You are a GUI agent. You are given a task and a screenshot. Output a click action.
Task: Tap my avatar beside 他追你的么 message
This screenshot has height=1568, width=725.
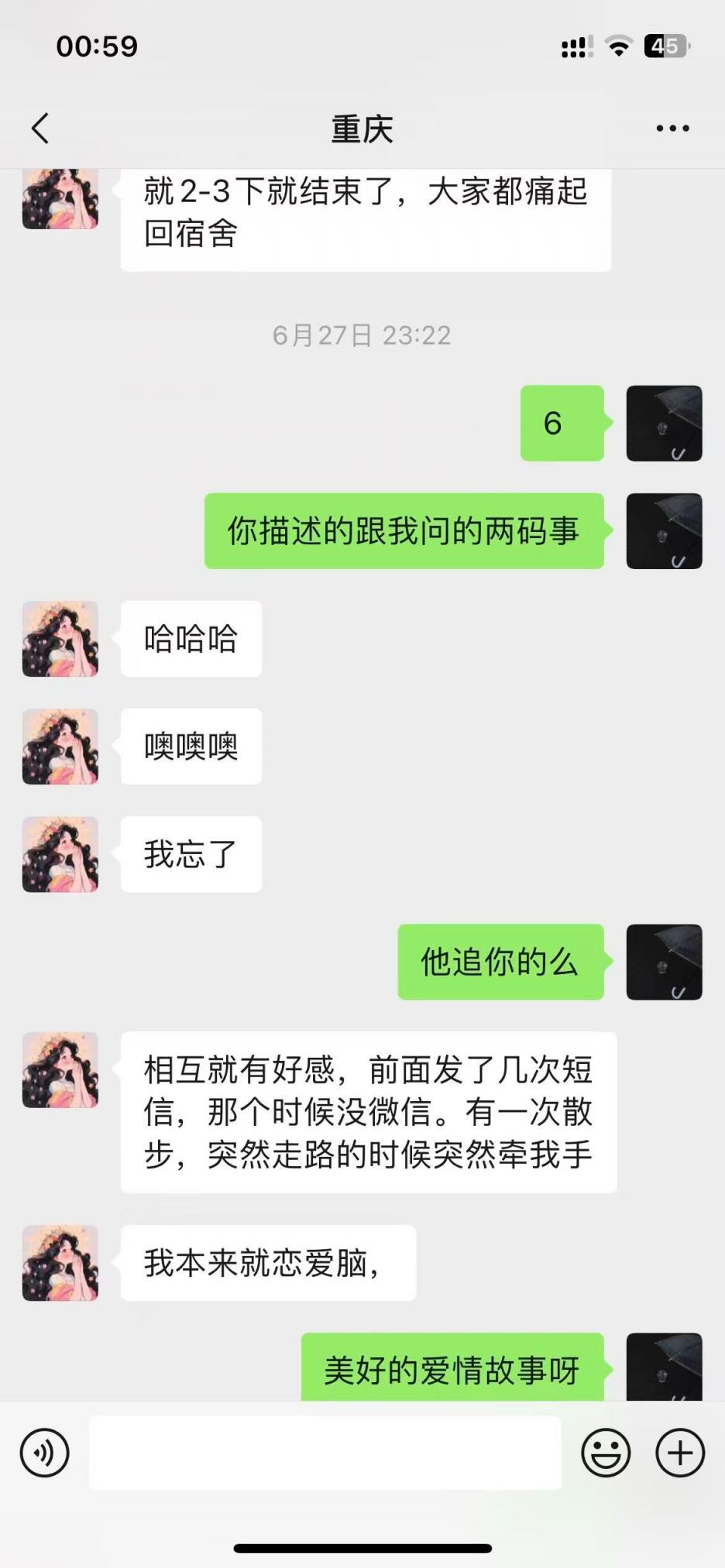coord(664,962)
